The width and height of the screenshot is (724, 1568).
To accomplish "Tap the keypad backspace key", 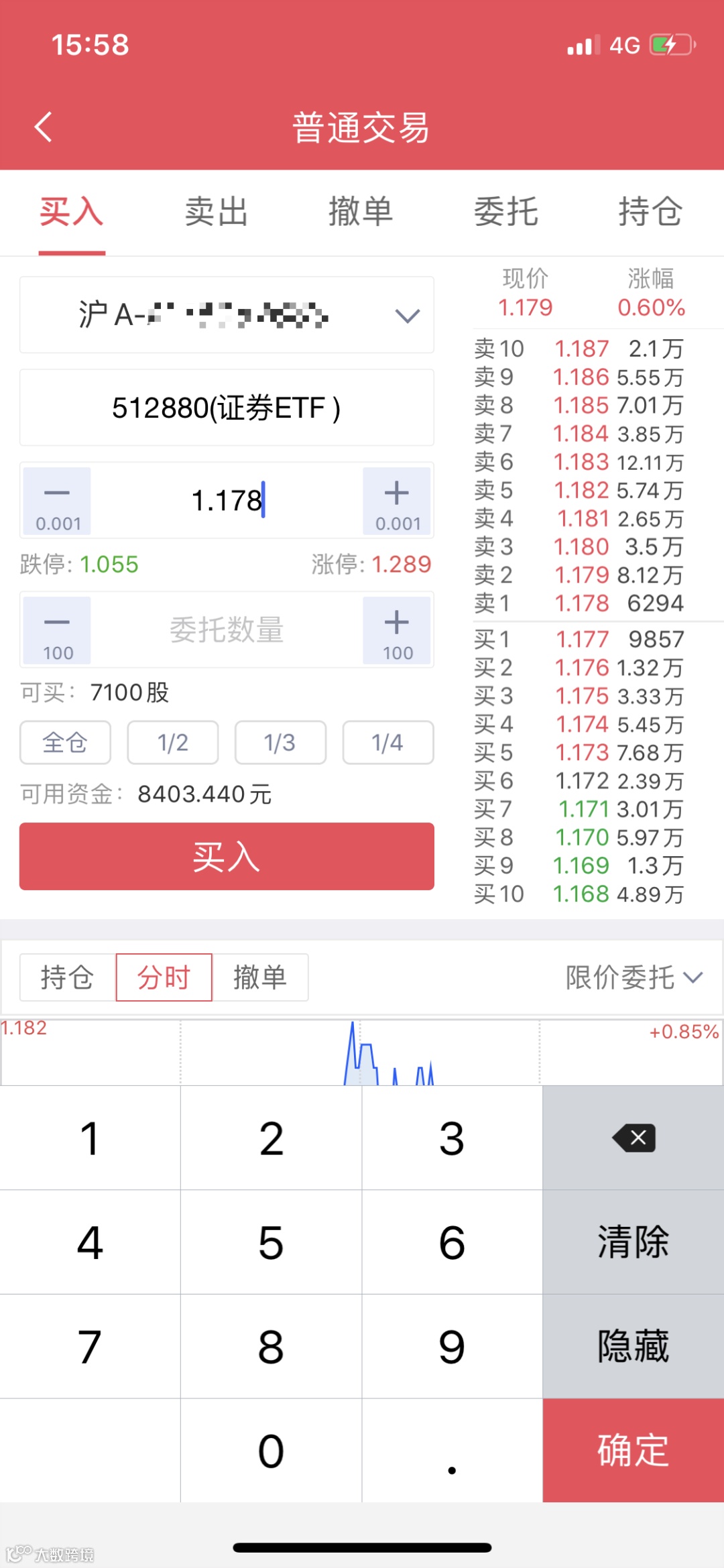I will tap(633, 1138).
